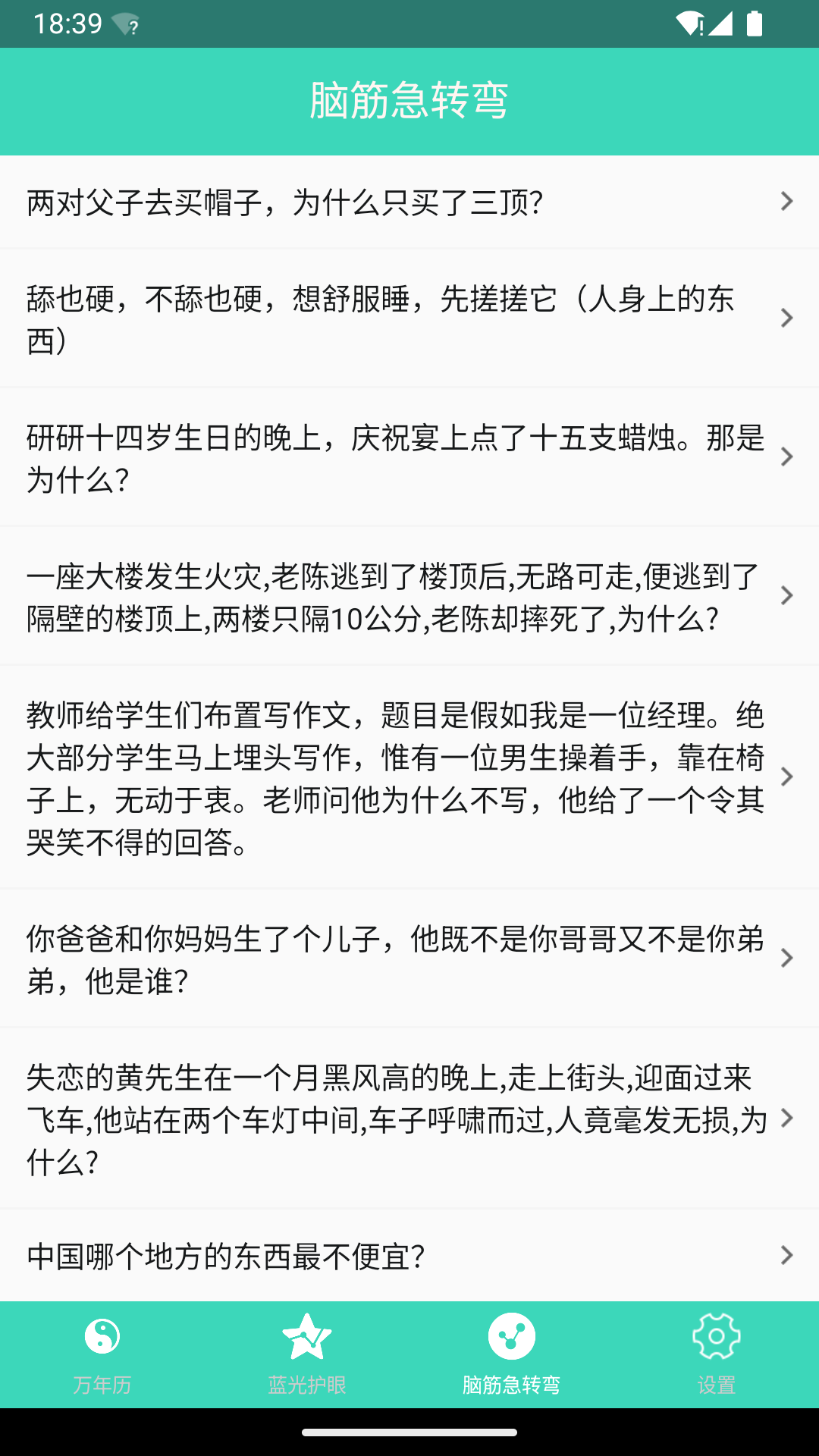Open the 万年历 yin-yang calendar icon
The image size is (819, 1456).
click(102, 1335)
